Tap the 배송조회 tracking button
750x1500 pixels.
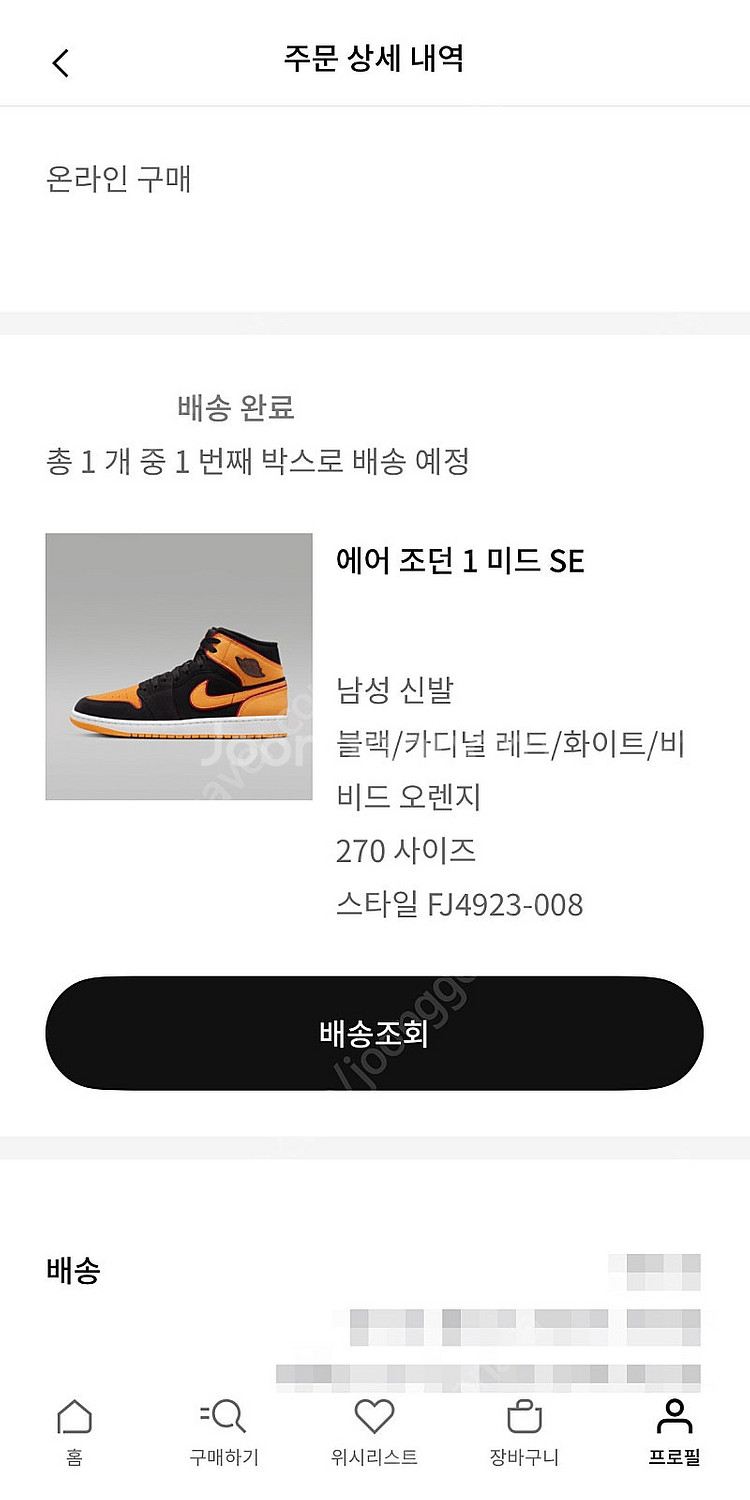coord(374,1033)
